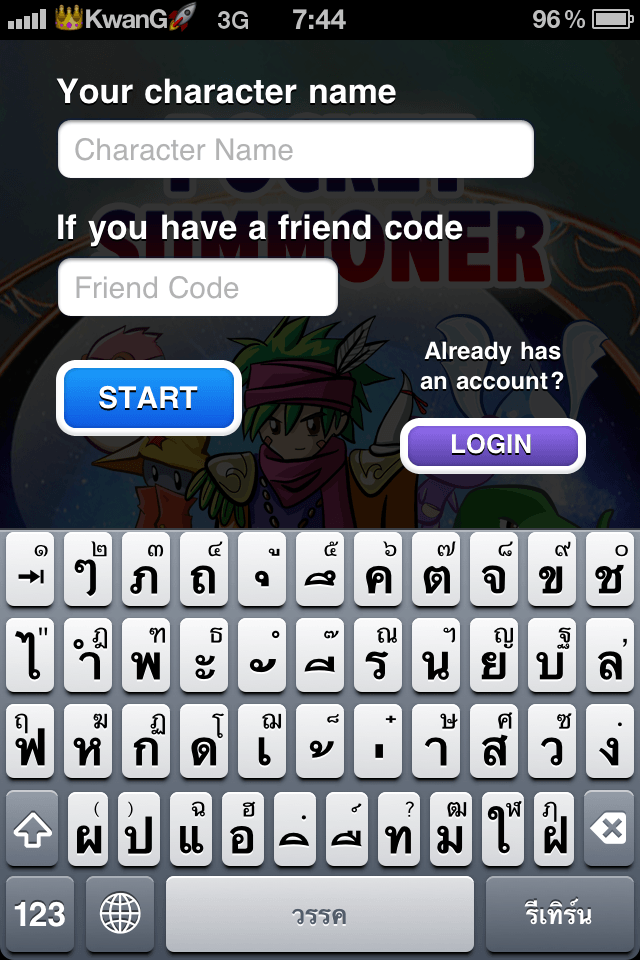
Task: Tap the Character Name text field
Action: point(295,150)
